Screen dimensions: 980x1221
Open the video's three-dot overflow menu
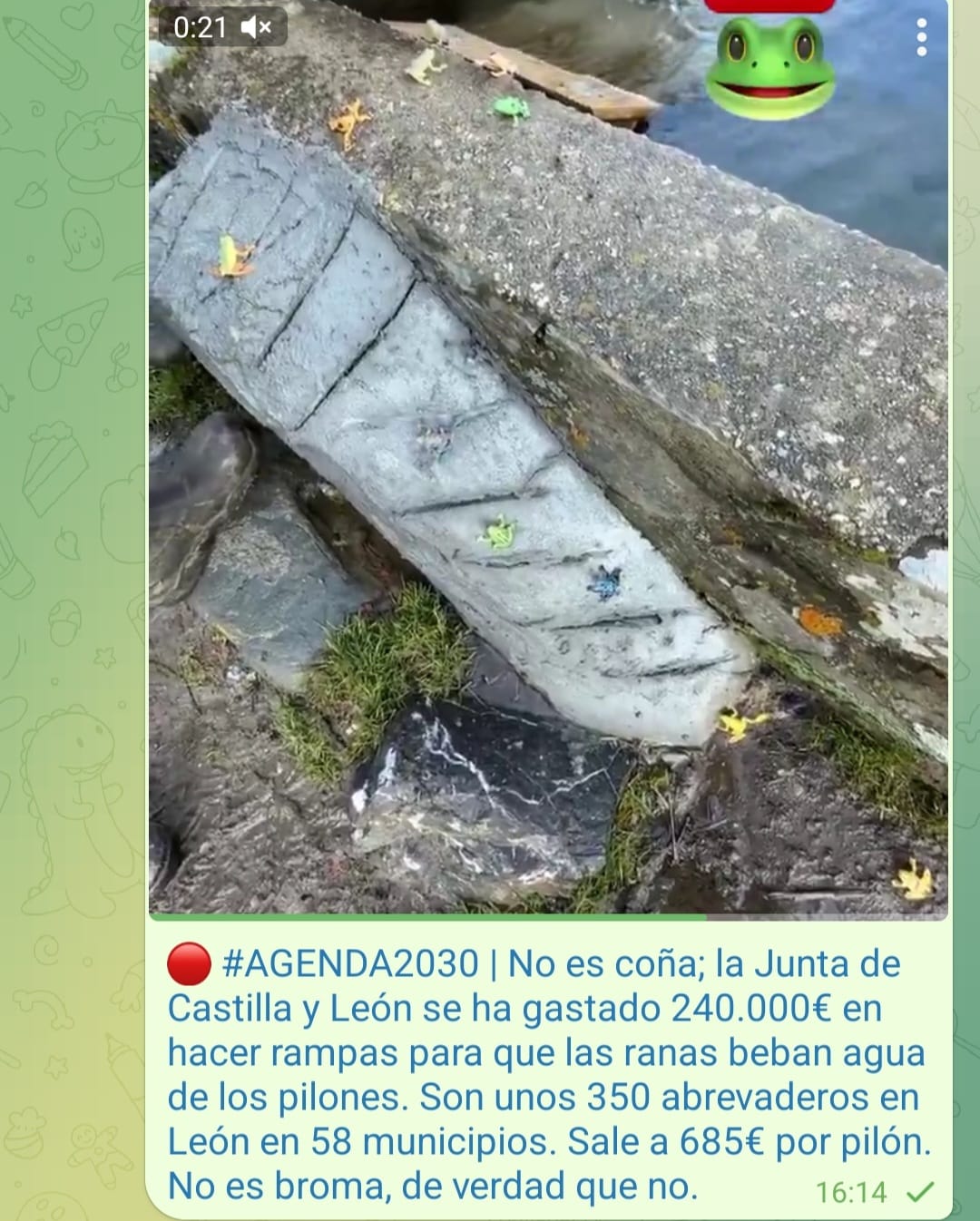coord(922,37)
